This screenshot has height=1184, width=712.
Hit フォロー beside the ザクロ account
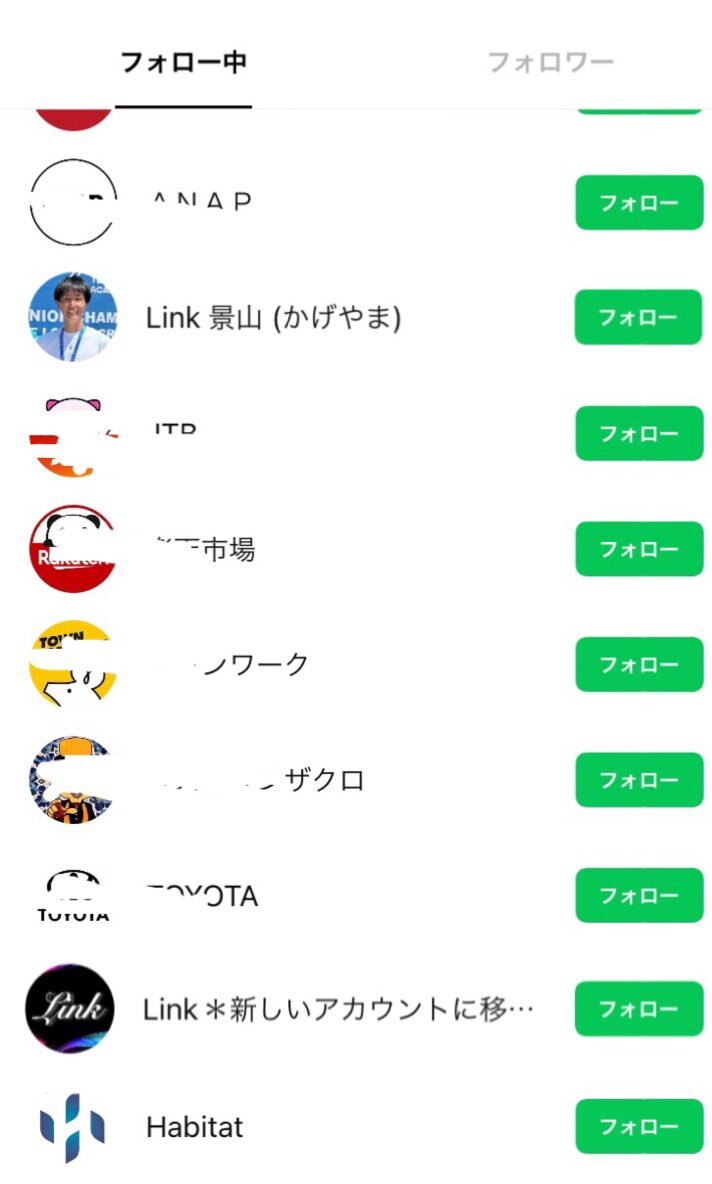639,780
